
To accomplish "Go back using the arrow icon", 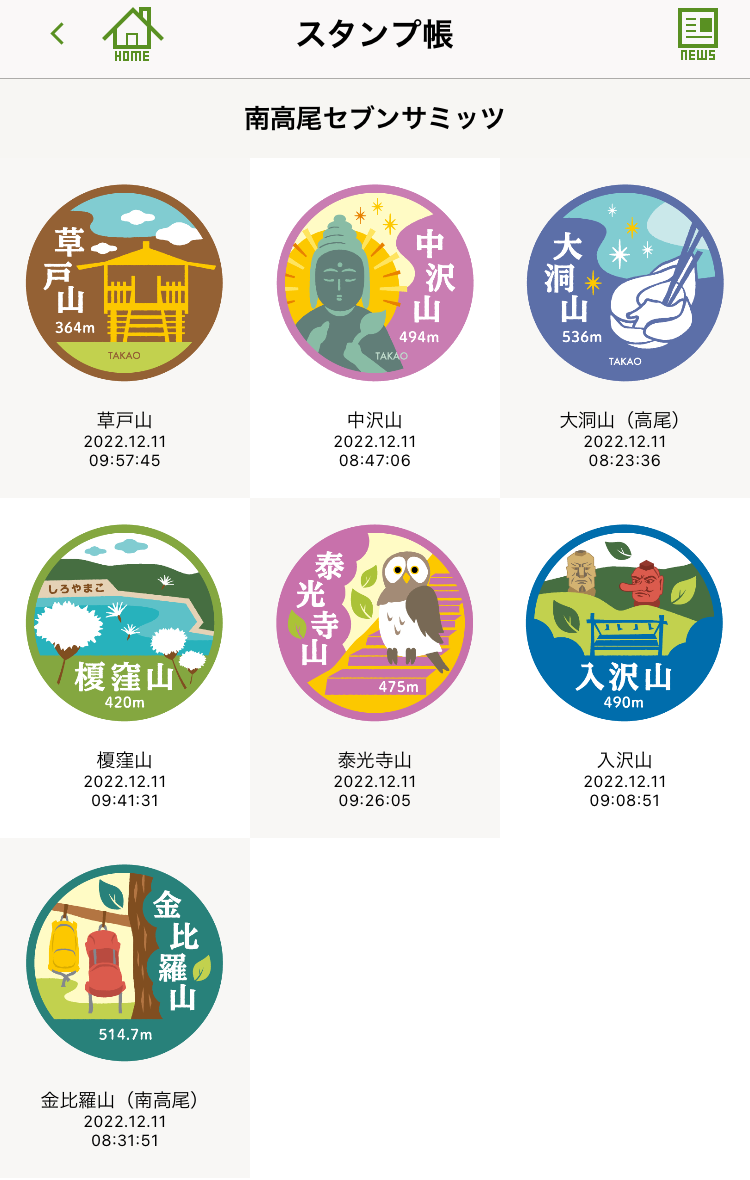I will pos(57,34).
